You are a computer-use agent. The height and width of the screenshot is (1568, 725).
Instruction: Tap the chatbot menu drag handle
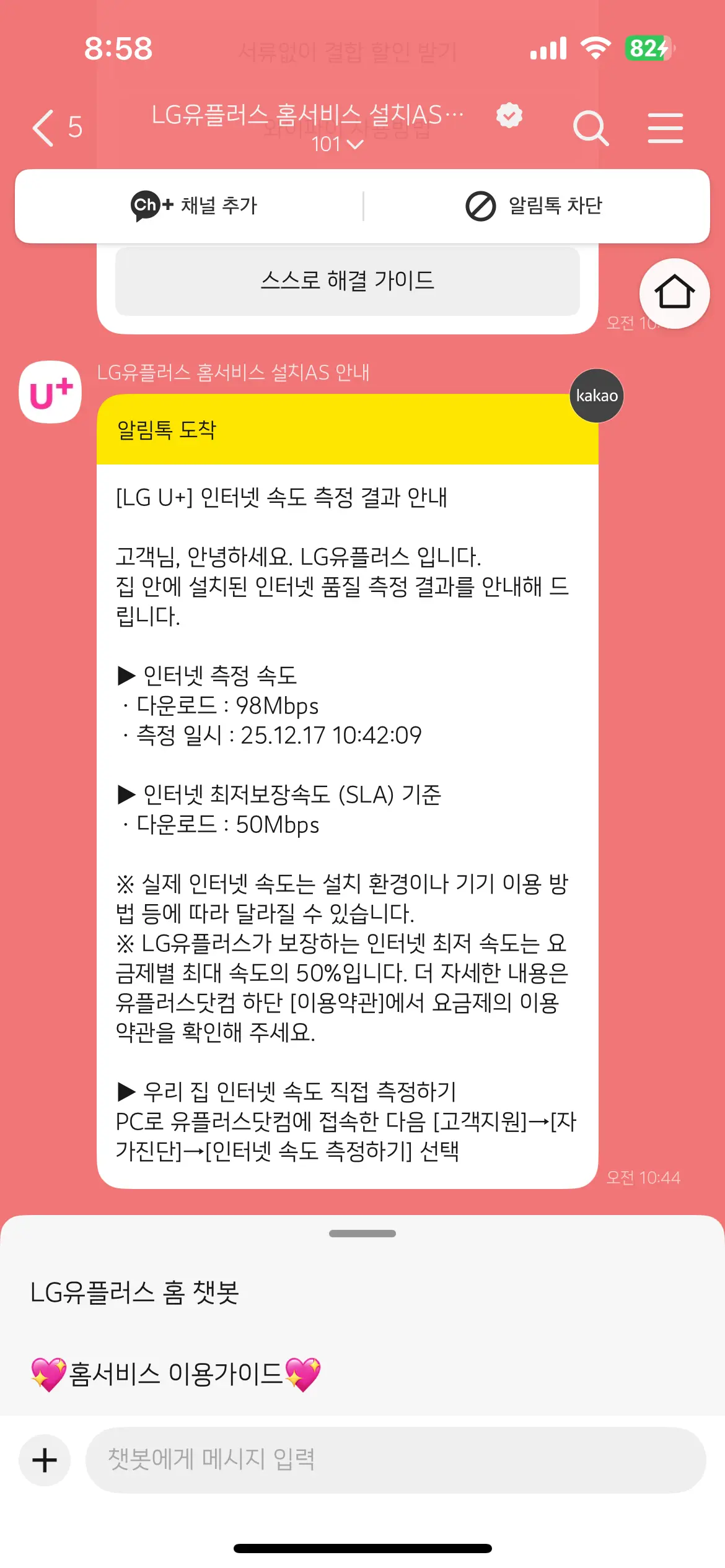point(362,1233)
